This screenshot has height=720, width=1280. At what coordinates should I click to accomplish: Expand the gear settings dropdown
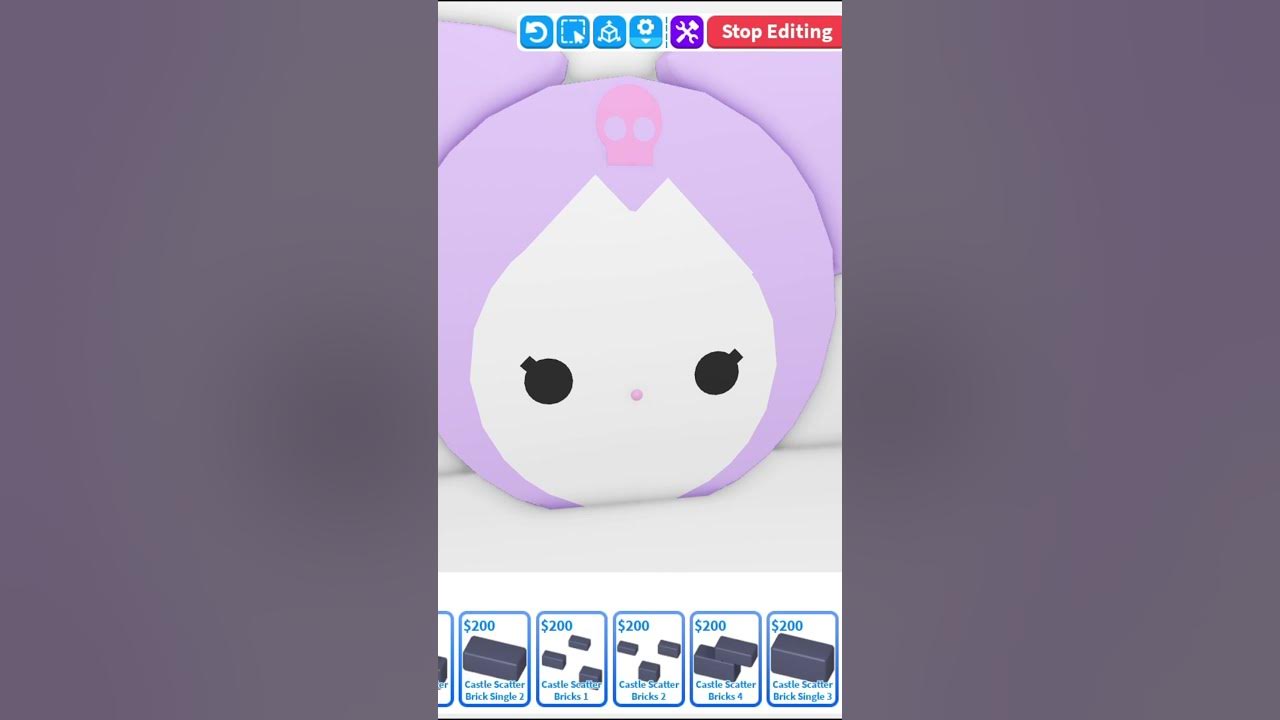click(x=646, y=32)
